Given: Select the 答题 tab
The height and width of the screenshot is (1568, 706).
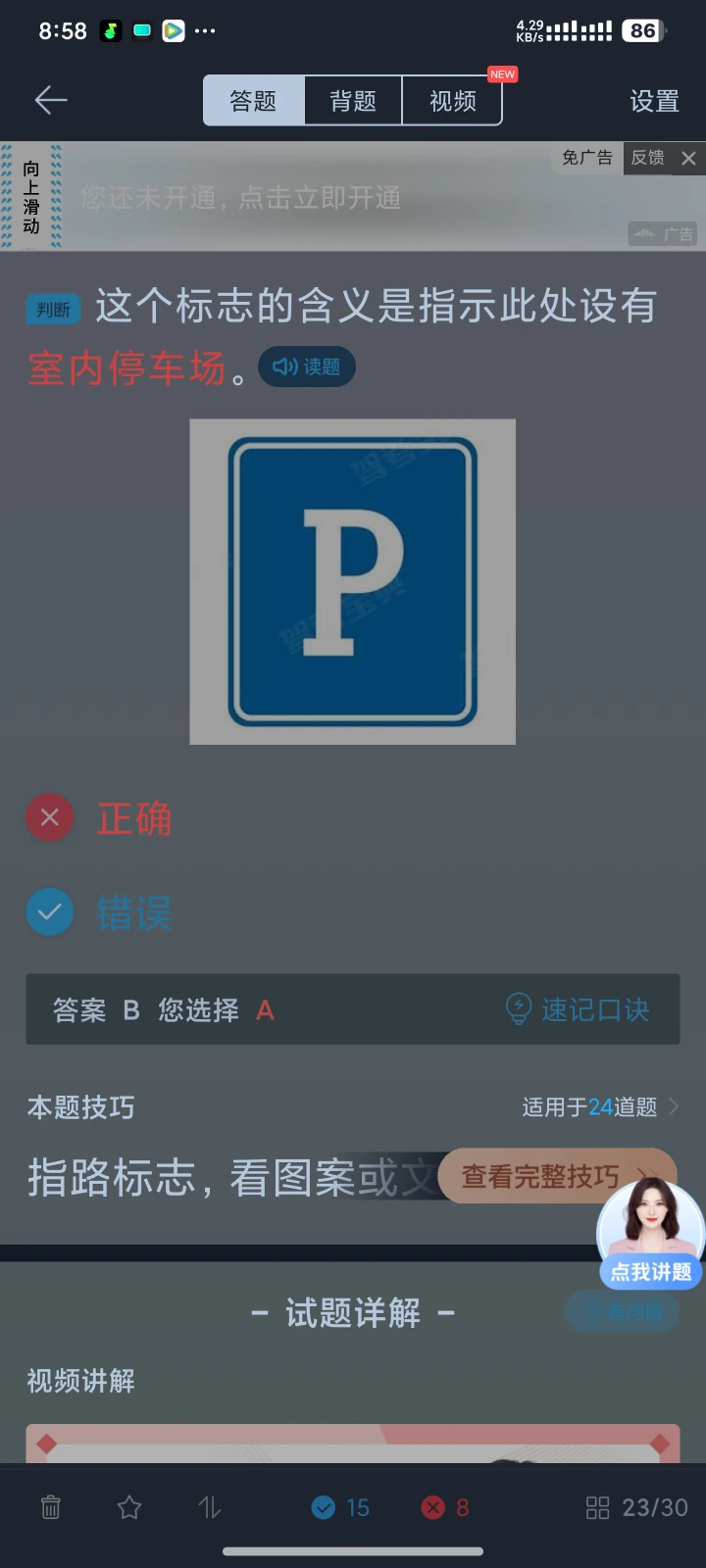Looking at the screenshot, I should (253, 101).
